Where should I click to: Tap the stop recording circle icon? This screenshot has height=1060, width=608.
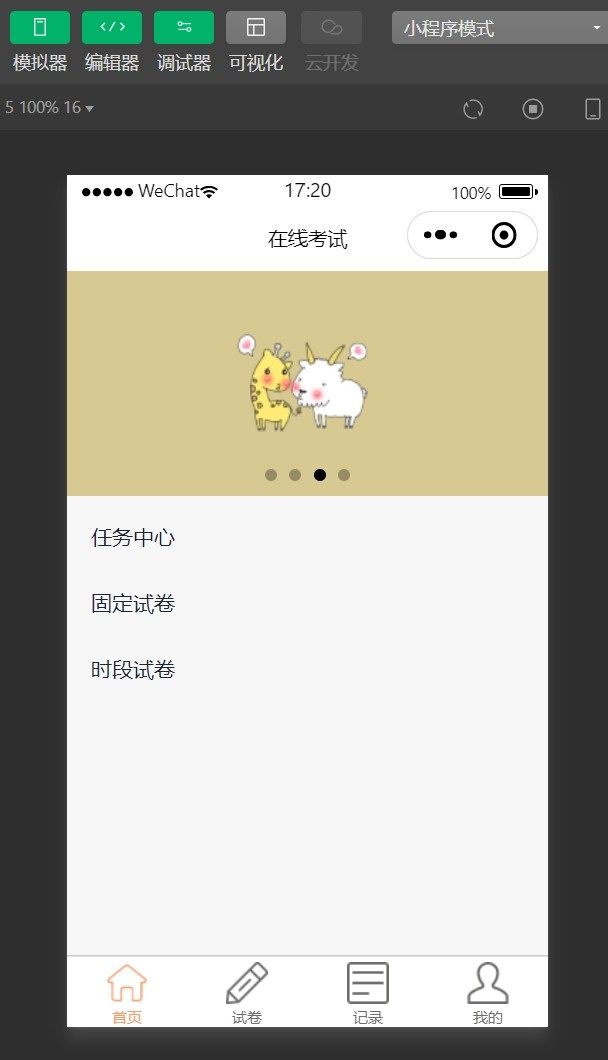533,109
